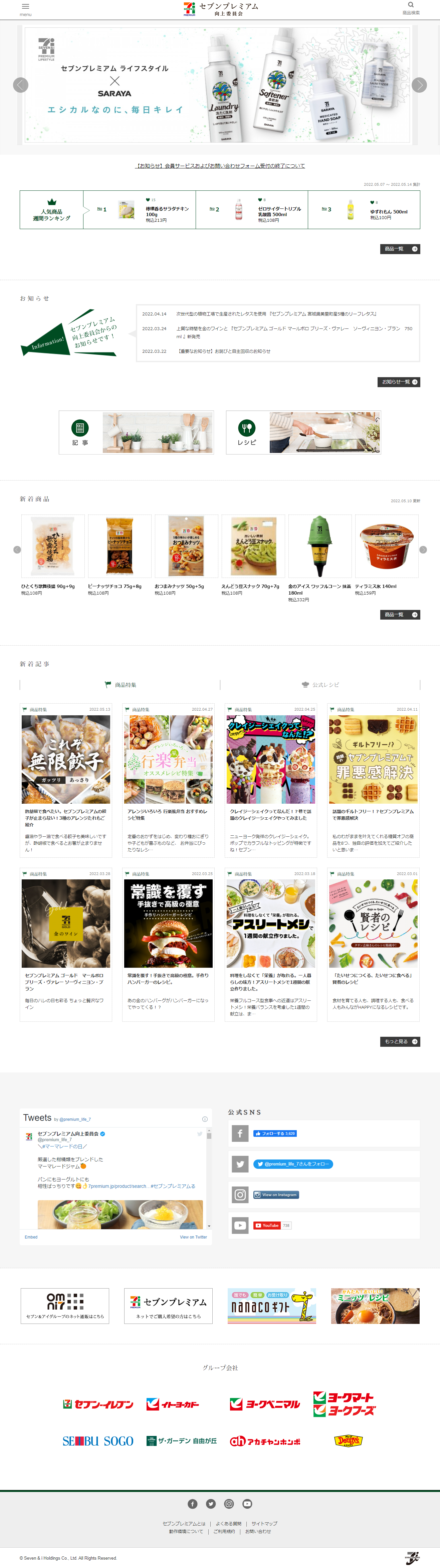Viewport: 440px width, 1568px height.
Task: Select the 商品特集 tab
Action: coord(121,685)
